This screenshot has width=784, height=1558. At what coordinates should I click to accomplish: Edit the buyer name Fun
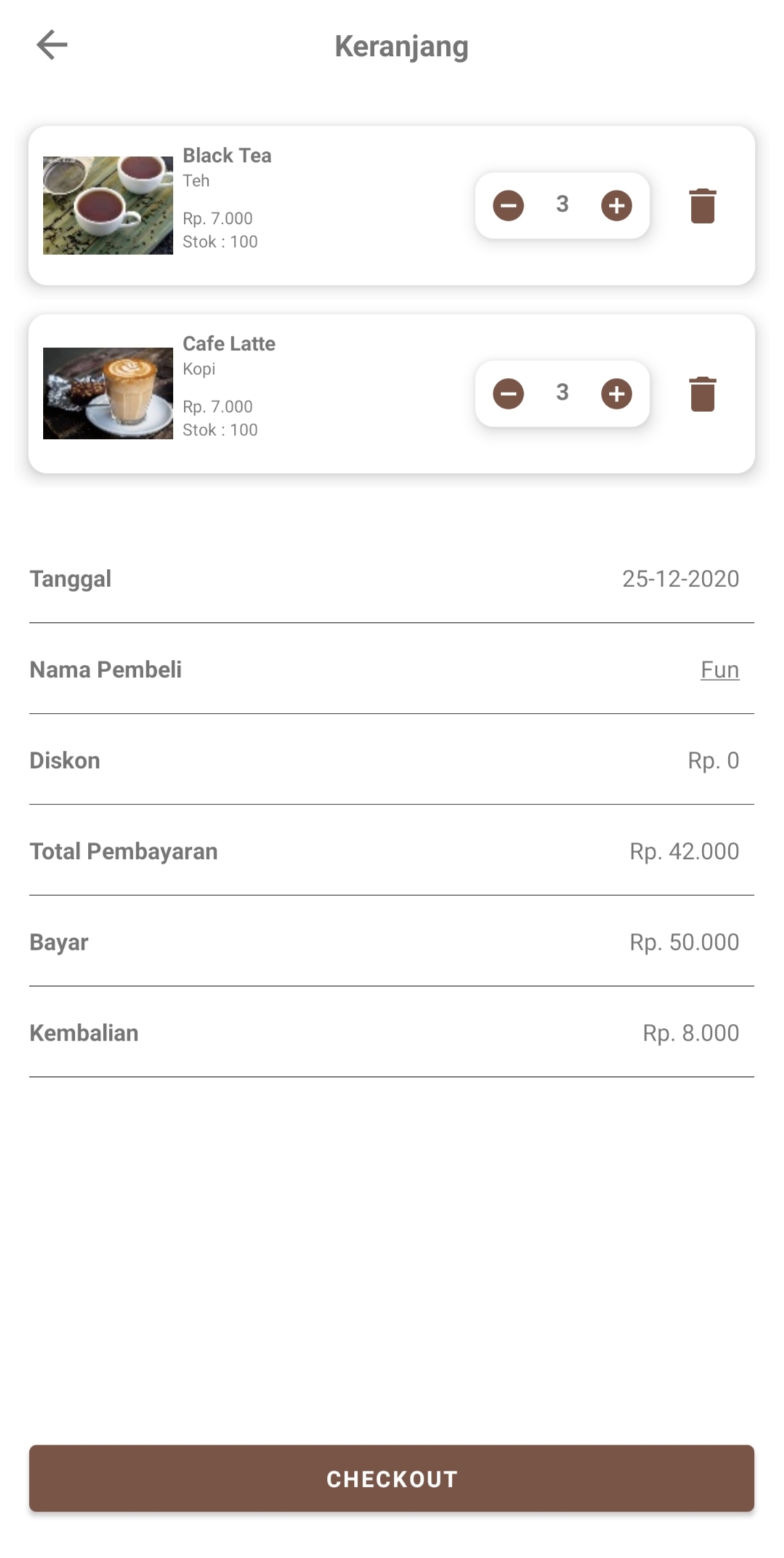point(719,669)
